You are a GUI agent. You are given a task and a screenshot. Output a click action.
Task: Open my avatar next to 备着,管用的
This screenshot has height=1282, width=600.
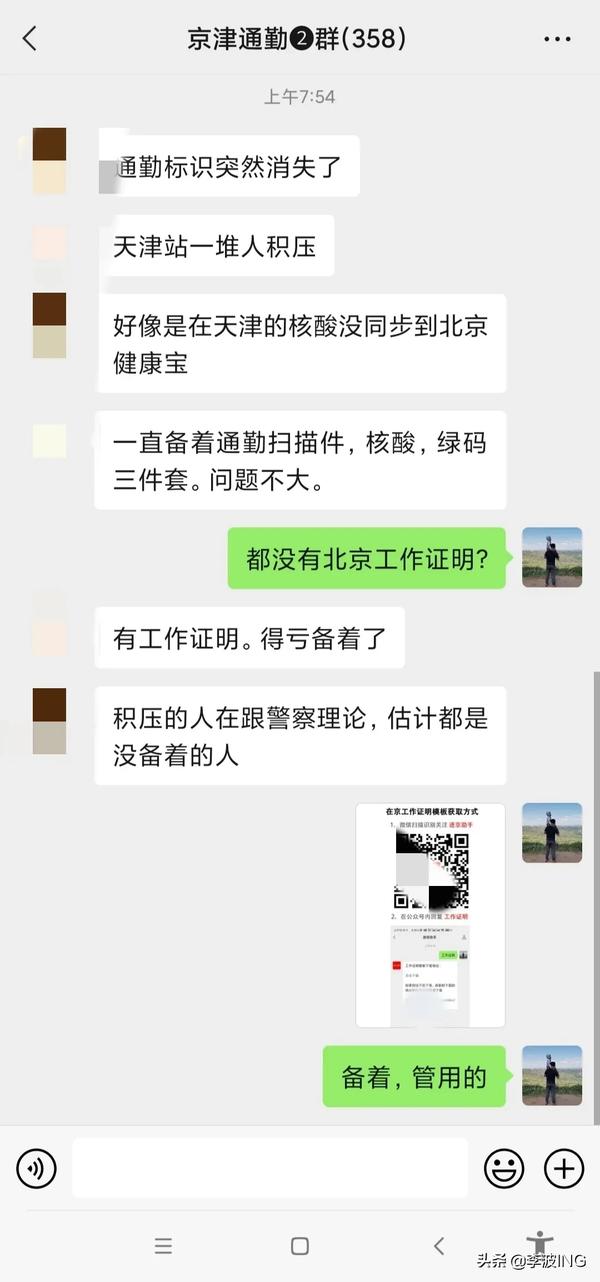click(552, 1076)
